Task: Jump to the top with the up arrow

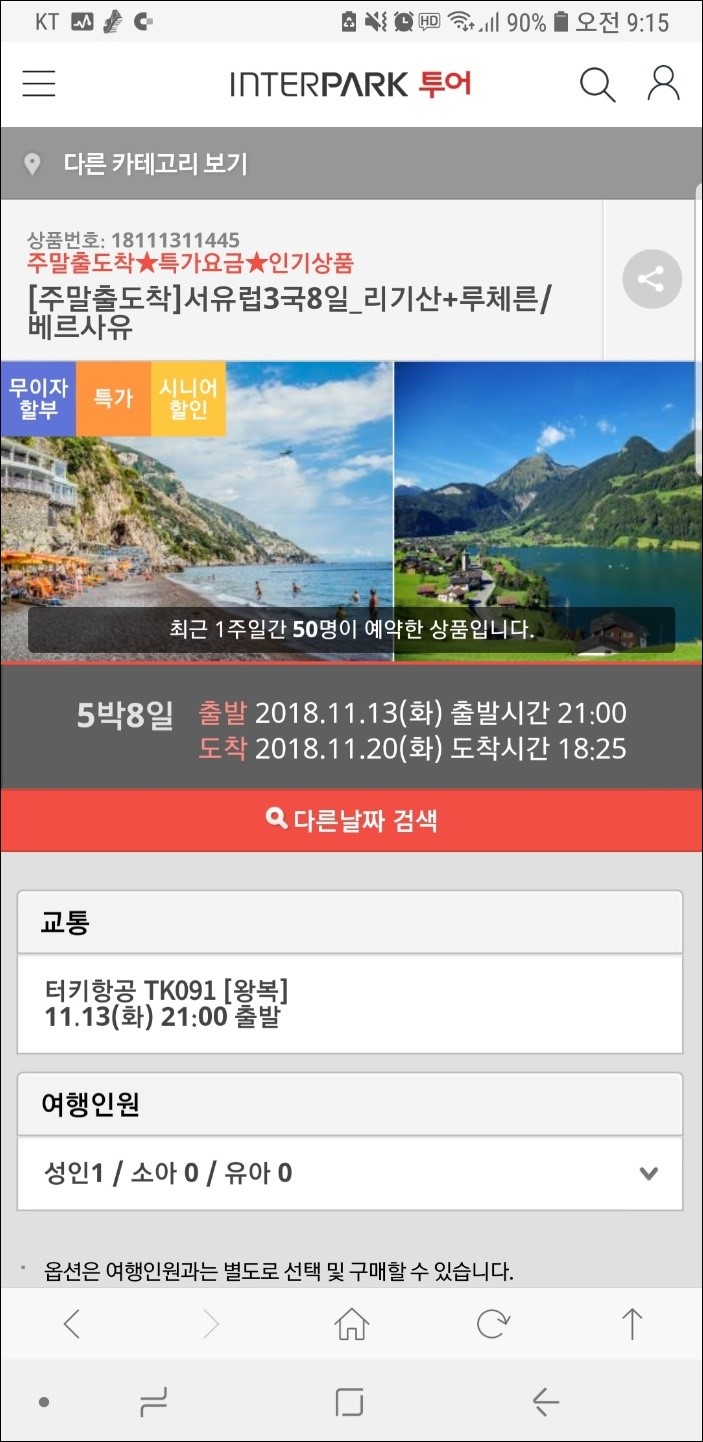Action: tap(632, 1324)
